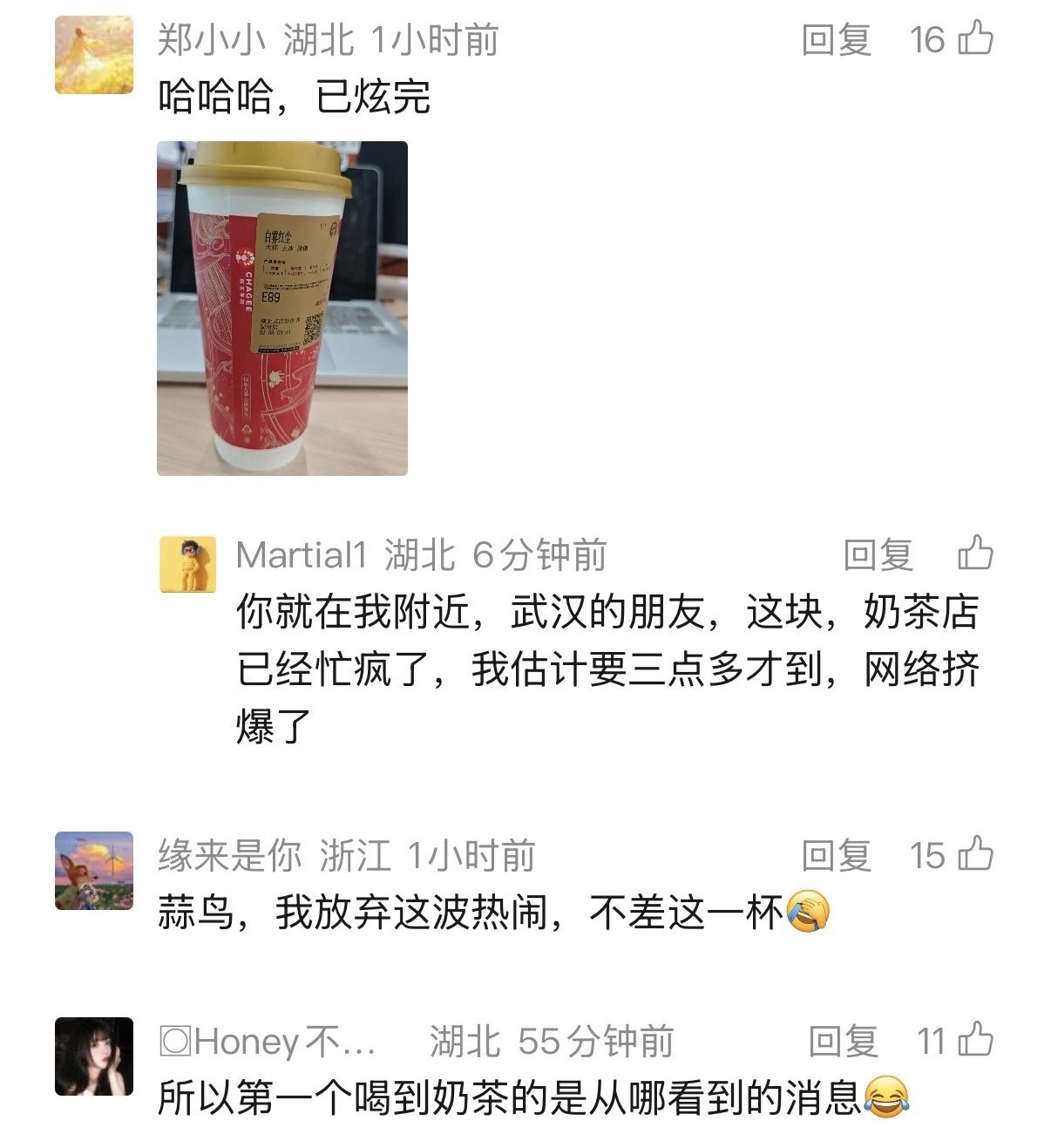Open 郑小小's profile avatar

(93, 54)
